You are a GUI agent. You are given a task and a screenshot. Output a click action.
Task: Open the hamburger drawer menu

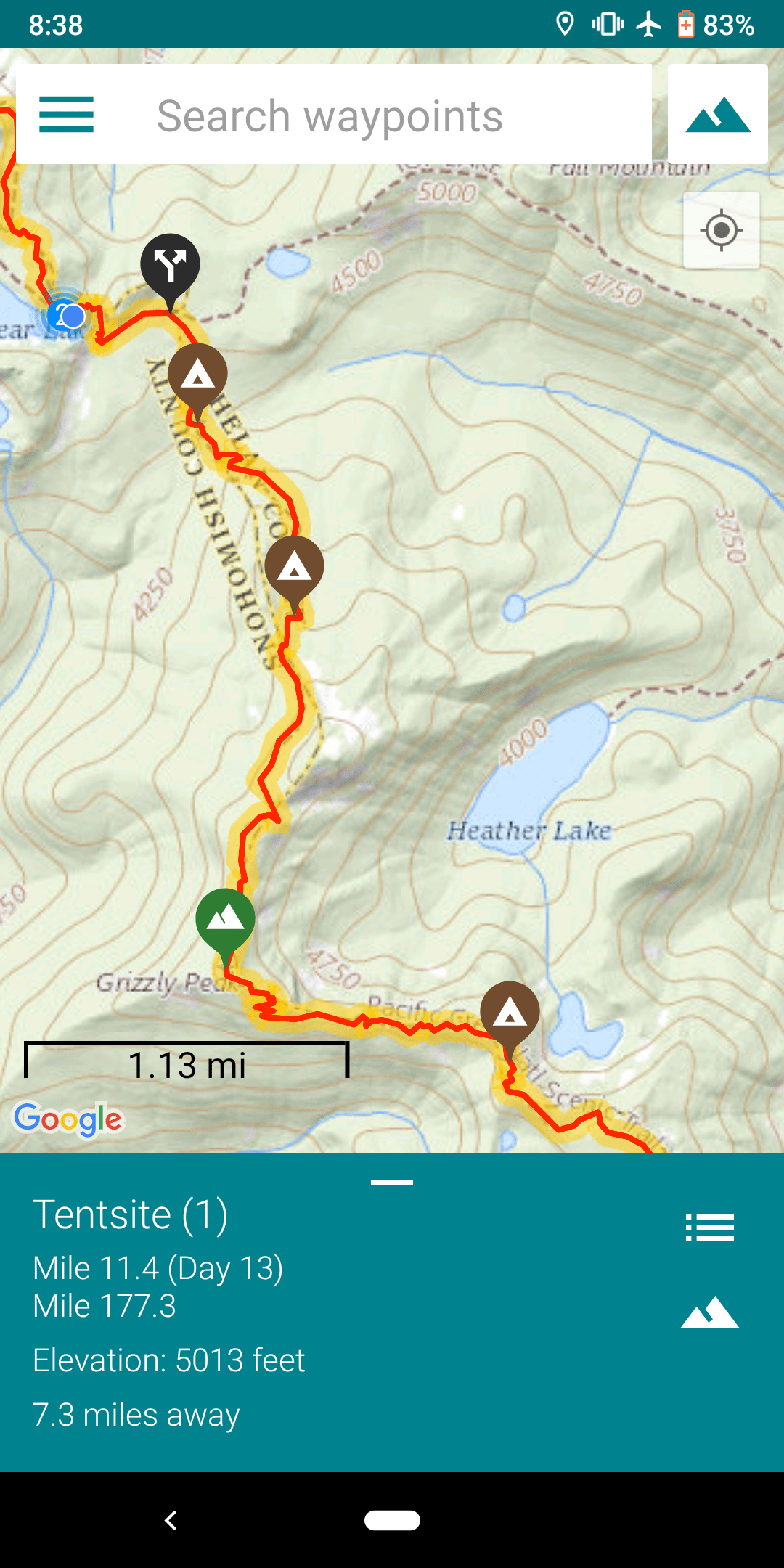(x=66, y=115)
